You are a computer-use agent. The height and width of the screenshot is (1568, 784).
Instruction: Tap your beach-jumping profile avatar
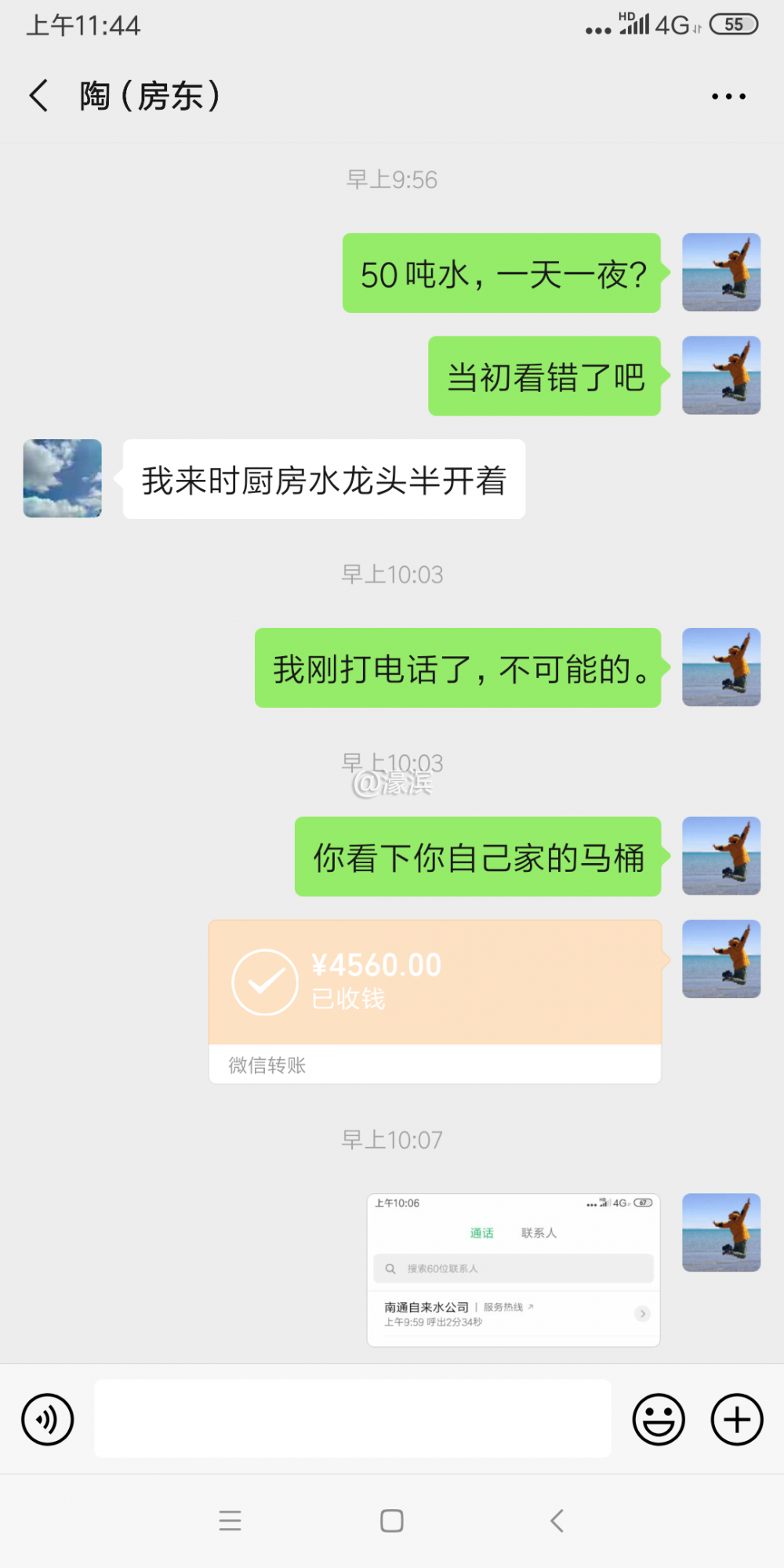[720, 273]
